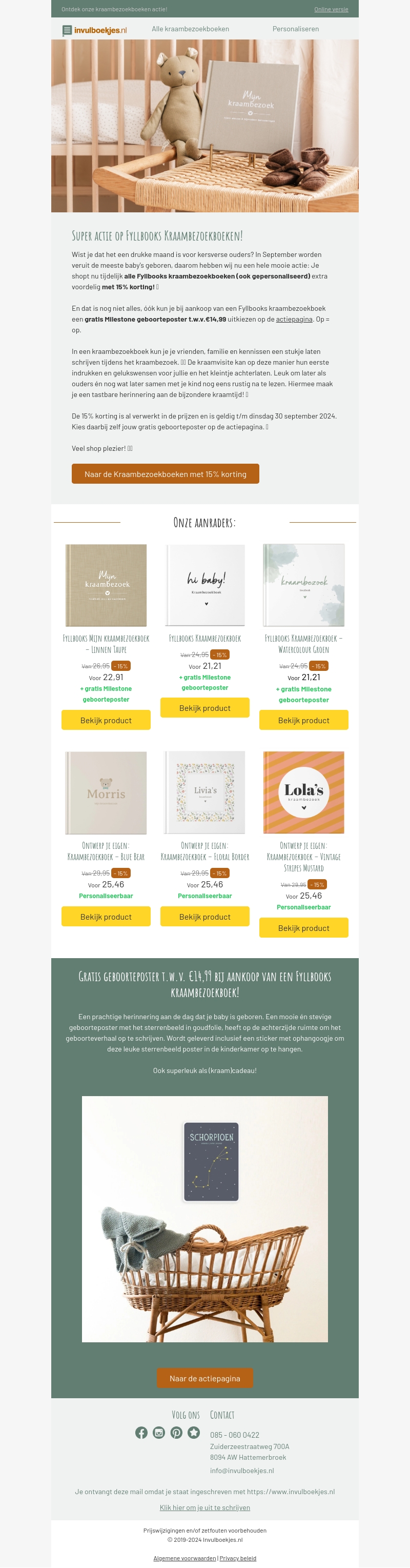This screenshot has height=1568, width=410.
Task: Open the star reviews icon
Action: point(193,1432)
